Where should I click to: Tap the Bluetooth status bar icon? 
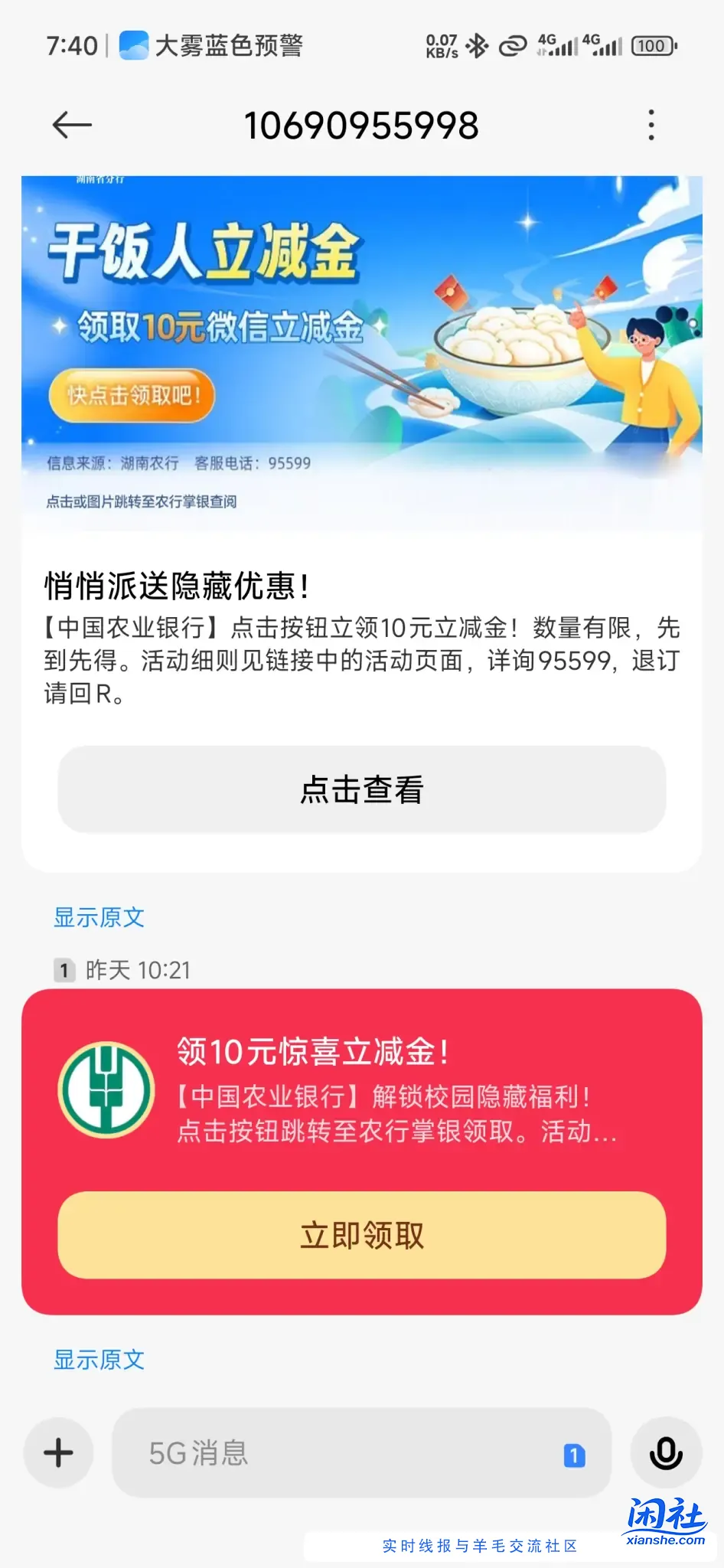(476, 46)
